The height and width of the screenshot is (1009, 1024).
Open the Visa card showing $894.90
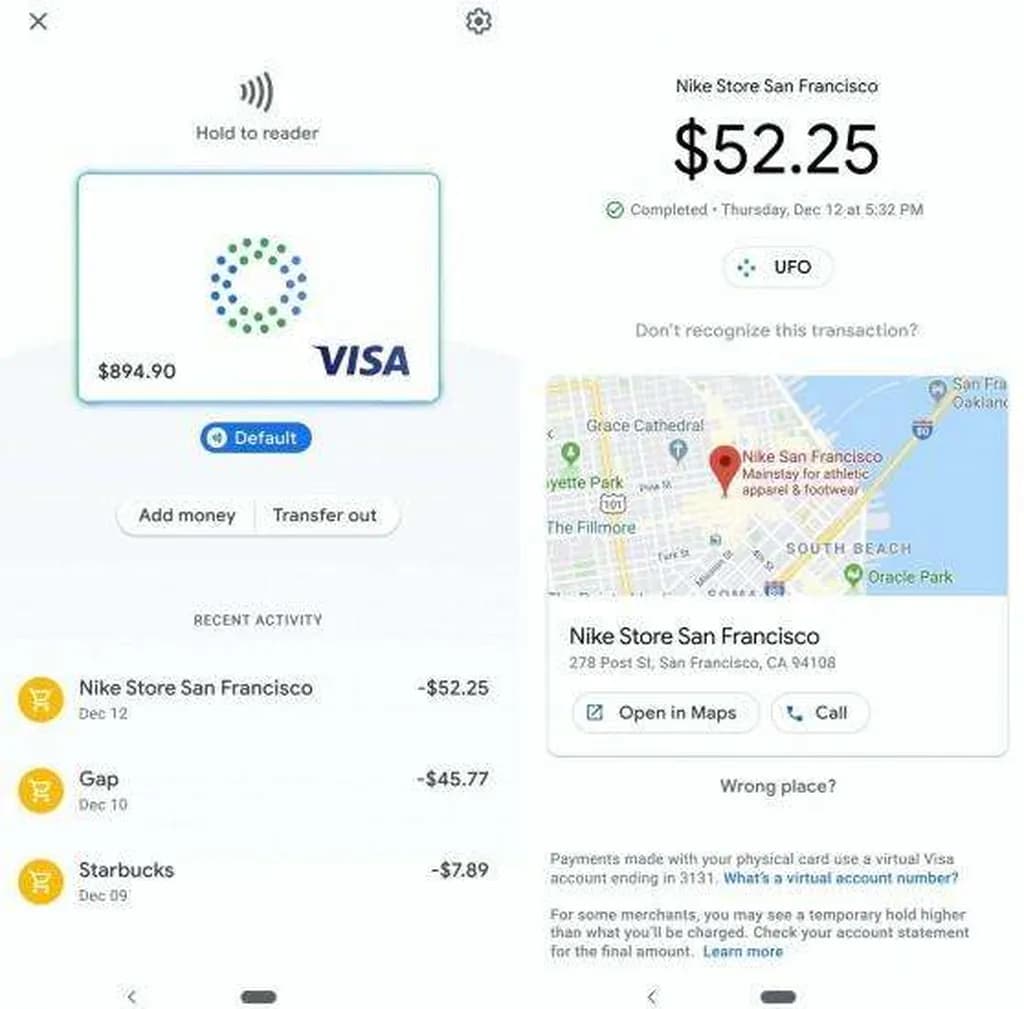[x=258, y=288]
